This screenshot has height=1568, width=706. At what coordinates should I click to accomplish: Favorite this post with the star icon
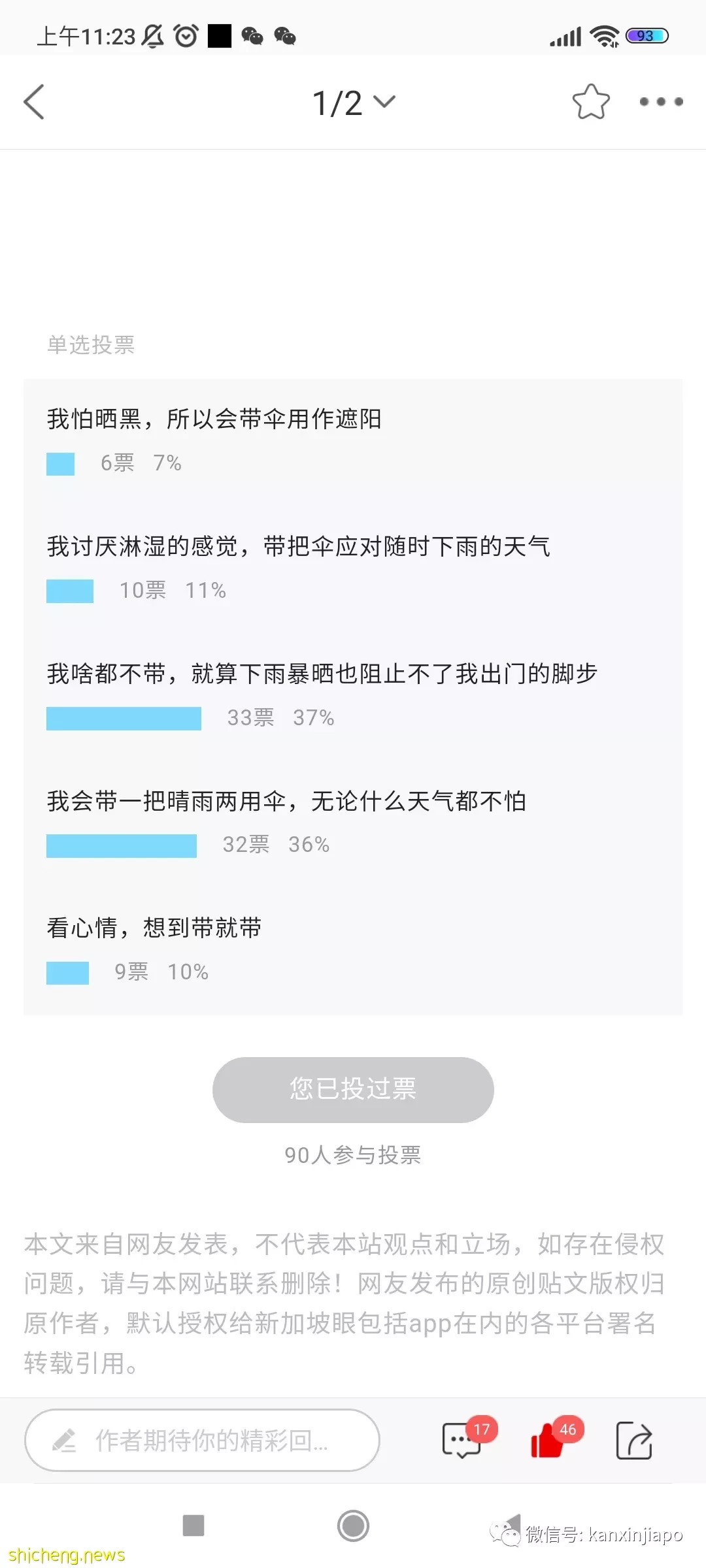pos(591,102)
